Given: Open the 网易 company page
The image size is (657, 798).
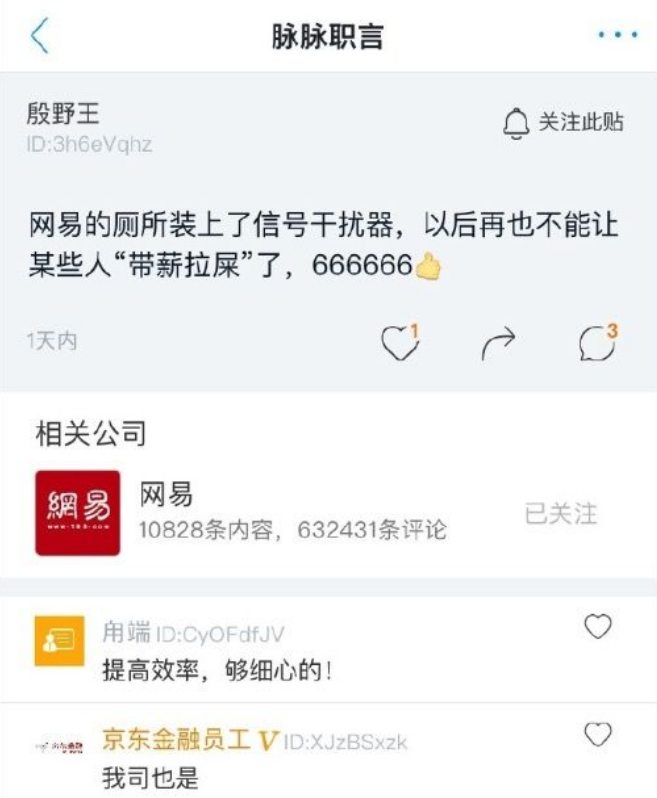Looking at the screenshot, I should [241, 512].
